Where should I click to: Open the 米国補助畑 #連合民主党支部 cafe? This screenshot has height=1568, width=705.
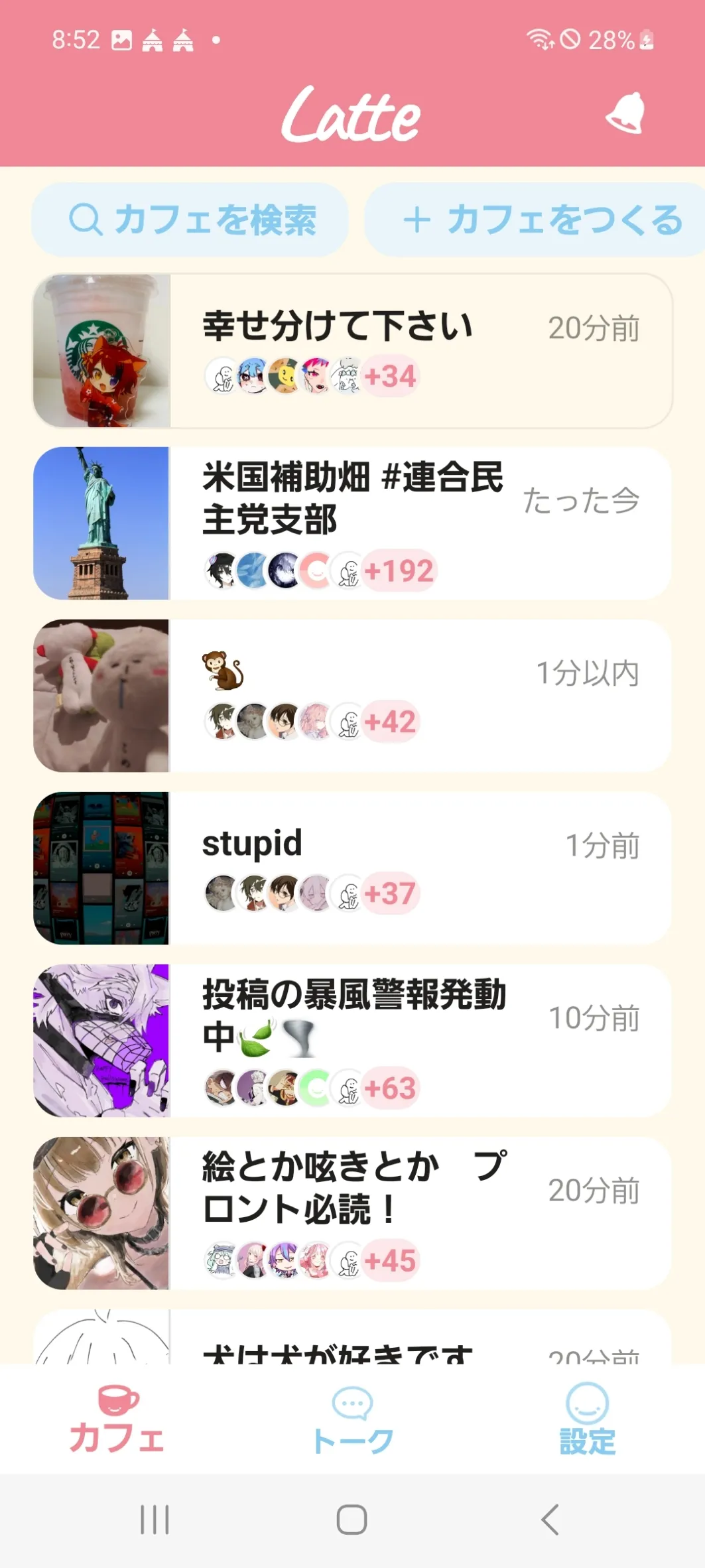(x=353, y=523)
